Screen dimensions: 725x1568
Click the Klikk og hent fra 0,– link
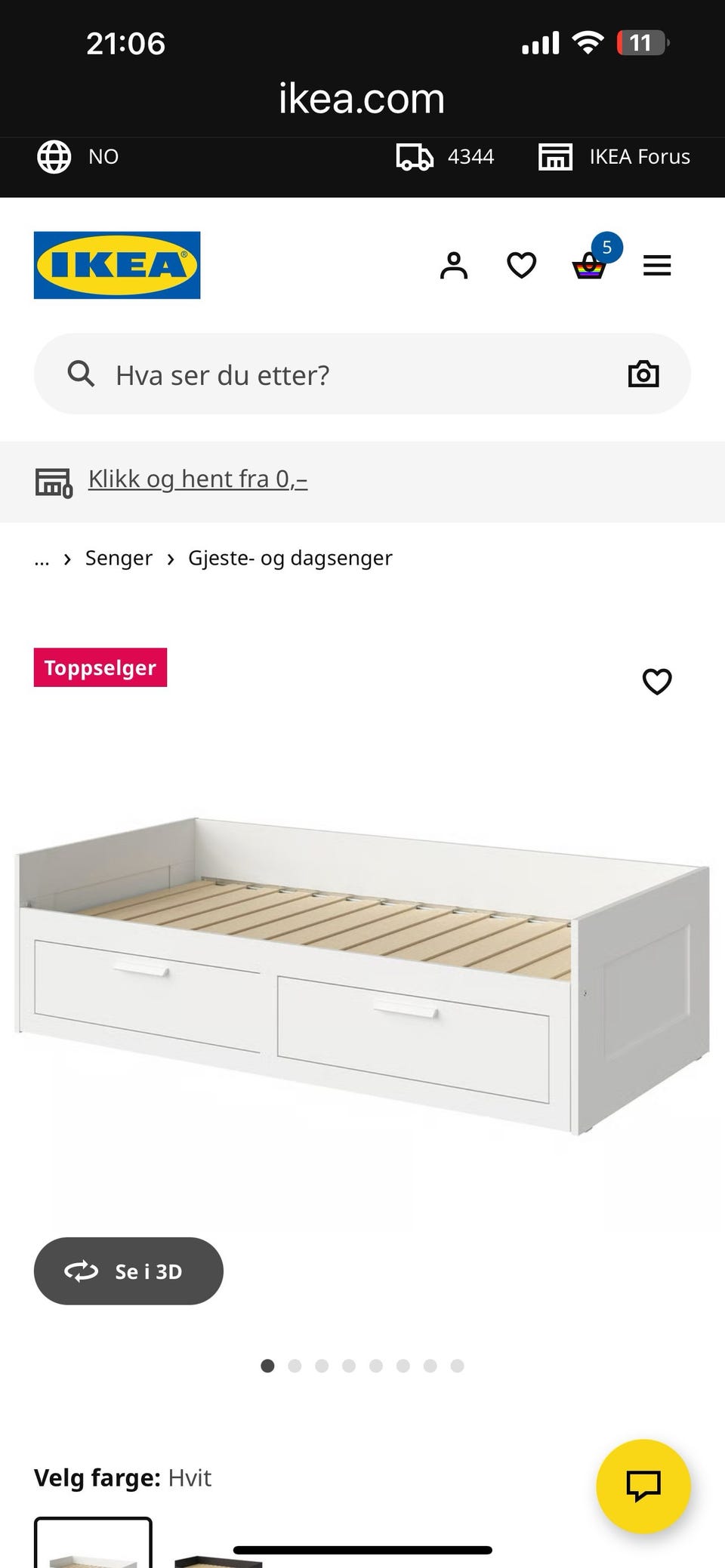197,479
